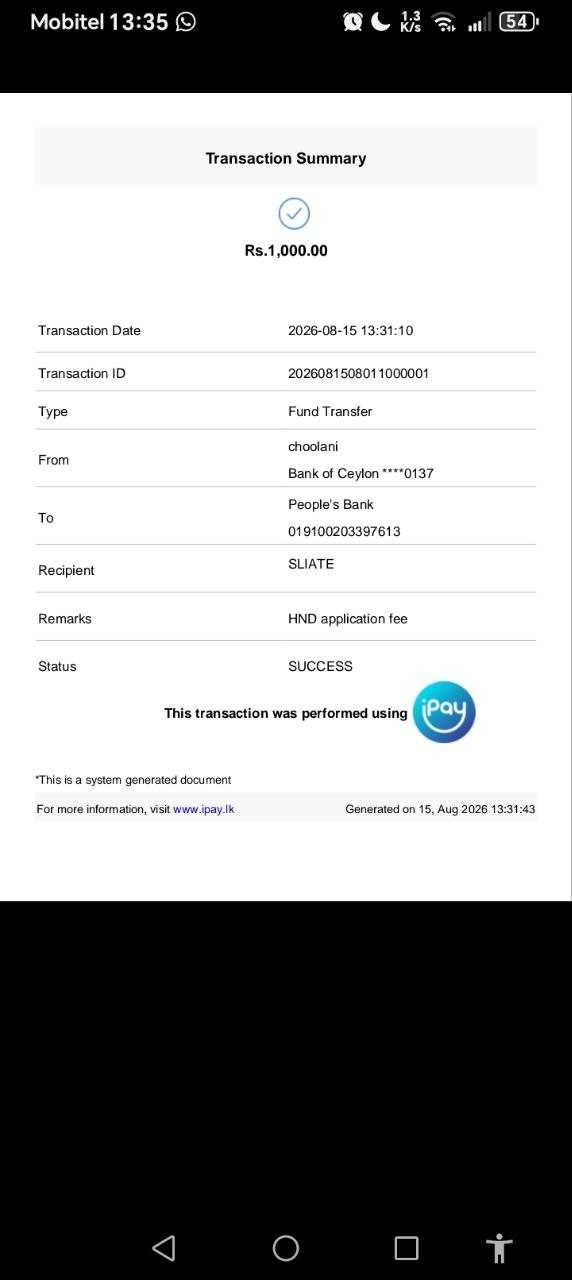The height and width of the screenshot is (1280, 572).
Task: Open the www.ipay.lk link
Action: [203, 809]
